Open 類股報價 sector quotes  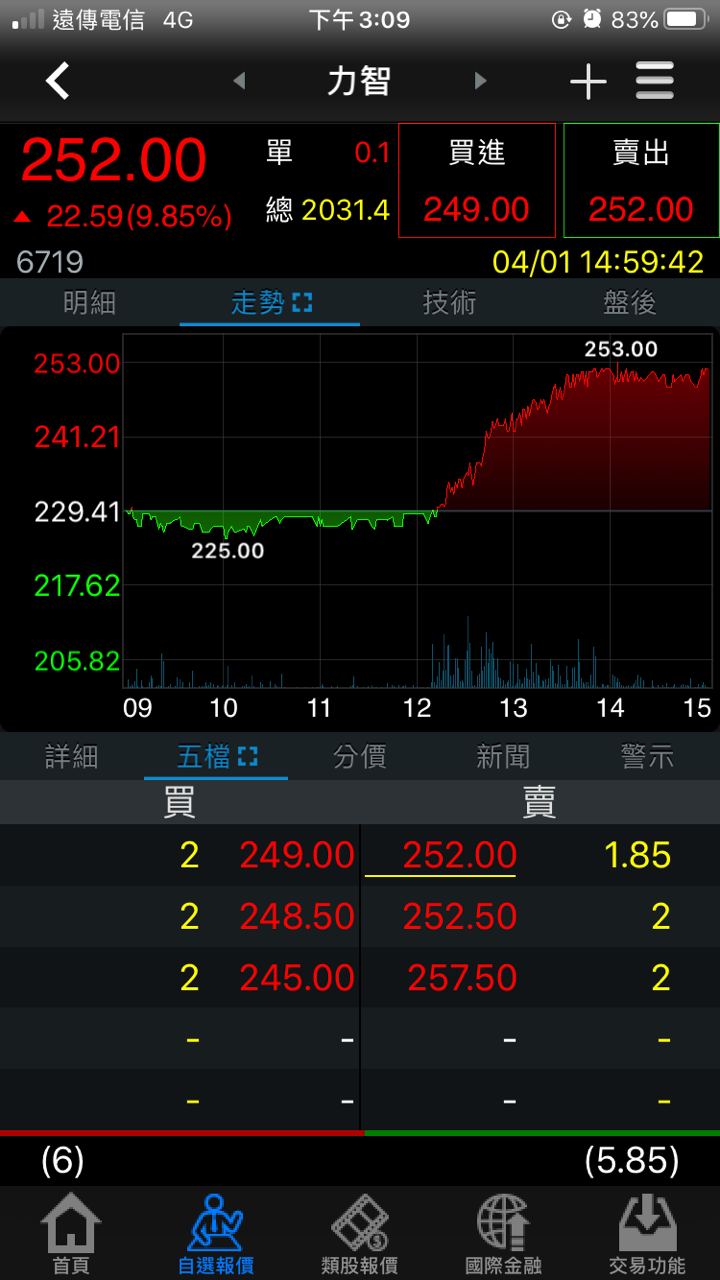359,1235
